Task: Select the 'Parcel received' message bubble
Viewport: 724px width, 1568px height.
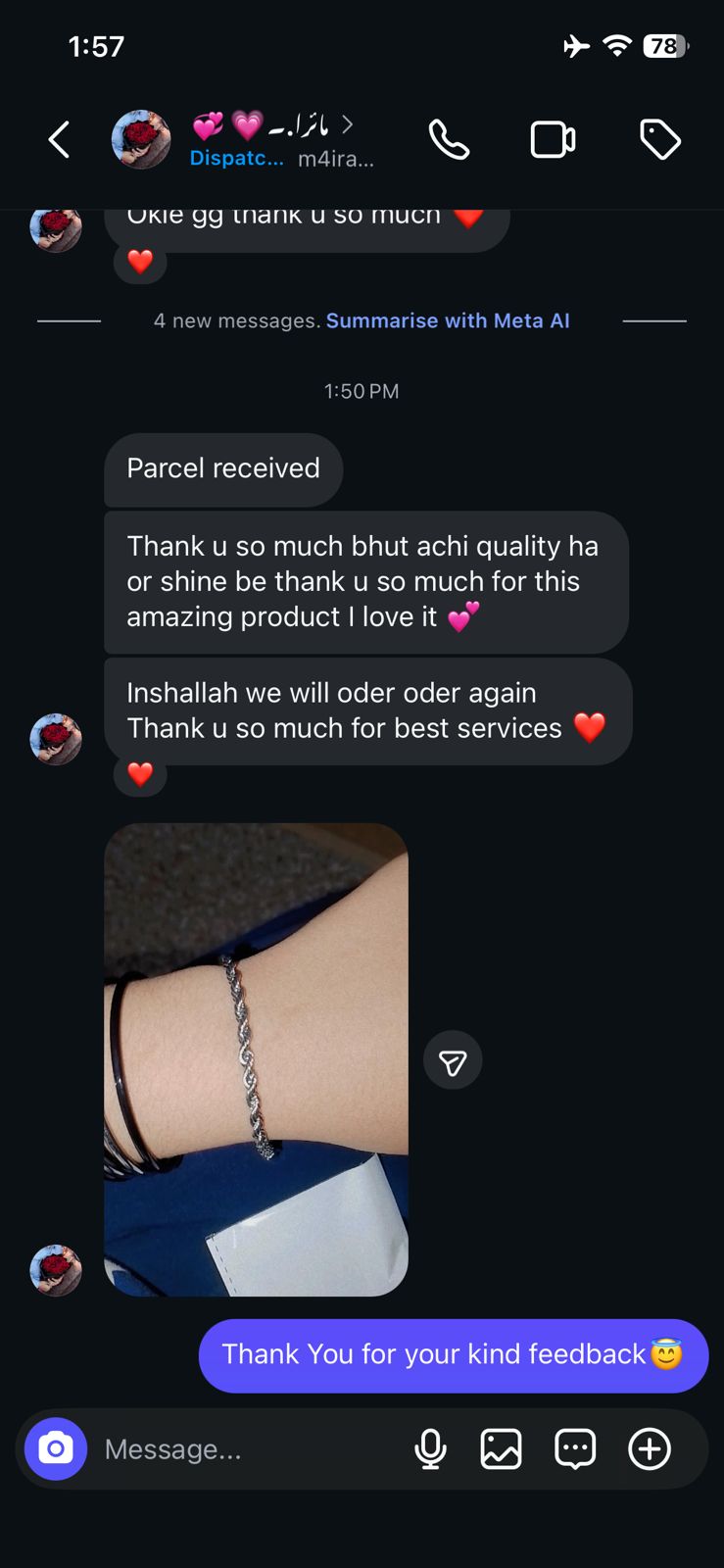Action: coord(223,469)
